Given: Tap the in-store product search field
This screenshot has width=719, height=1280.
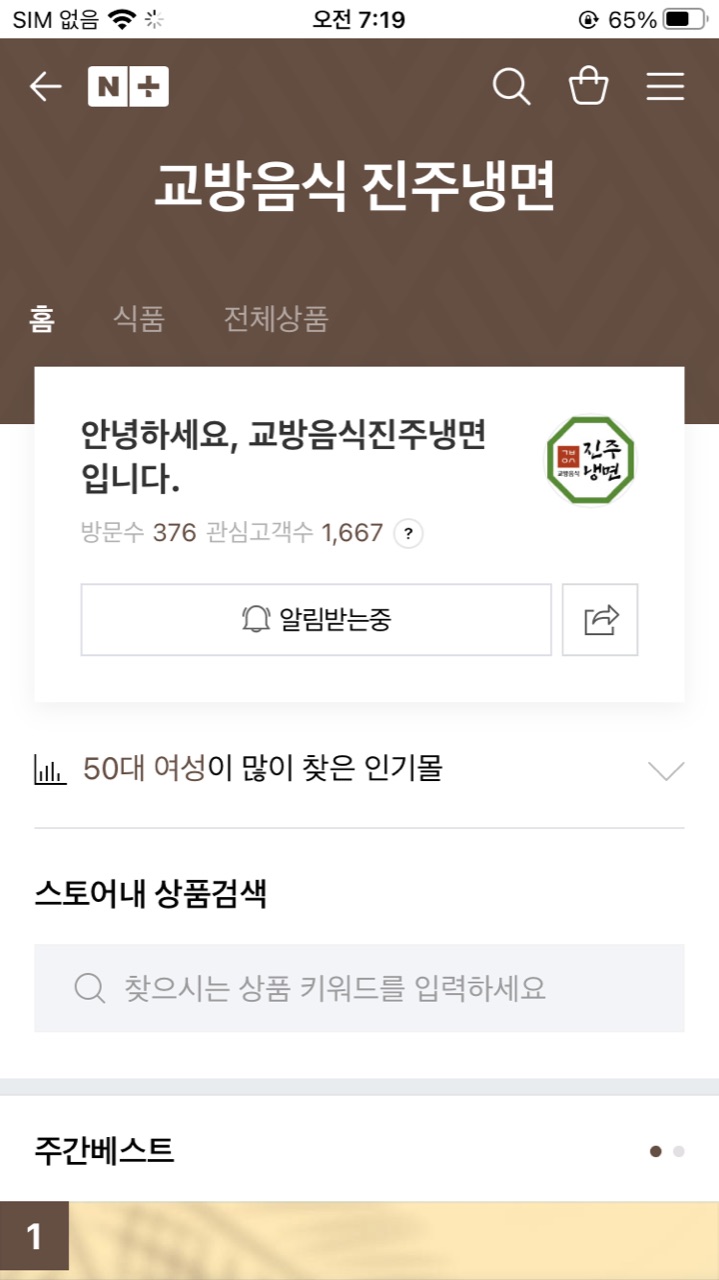Looking at the screenshot, I should point(359,988).
